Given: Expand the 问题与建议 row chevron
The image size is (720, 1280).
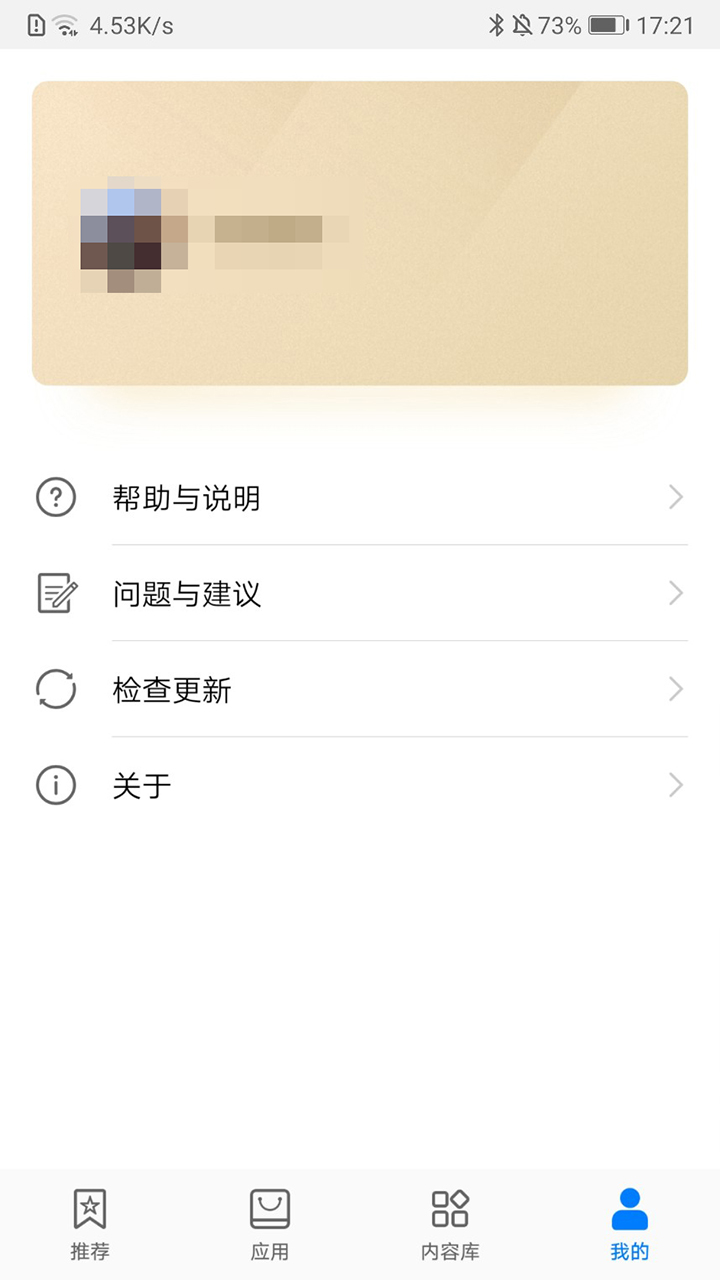Looking at the screenshot, I should (x=676, y=593).
